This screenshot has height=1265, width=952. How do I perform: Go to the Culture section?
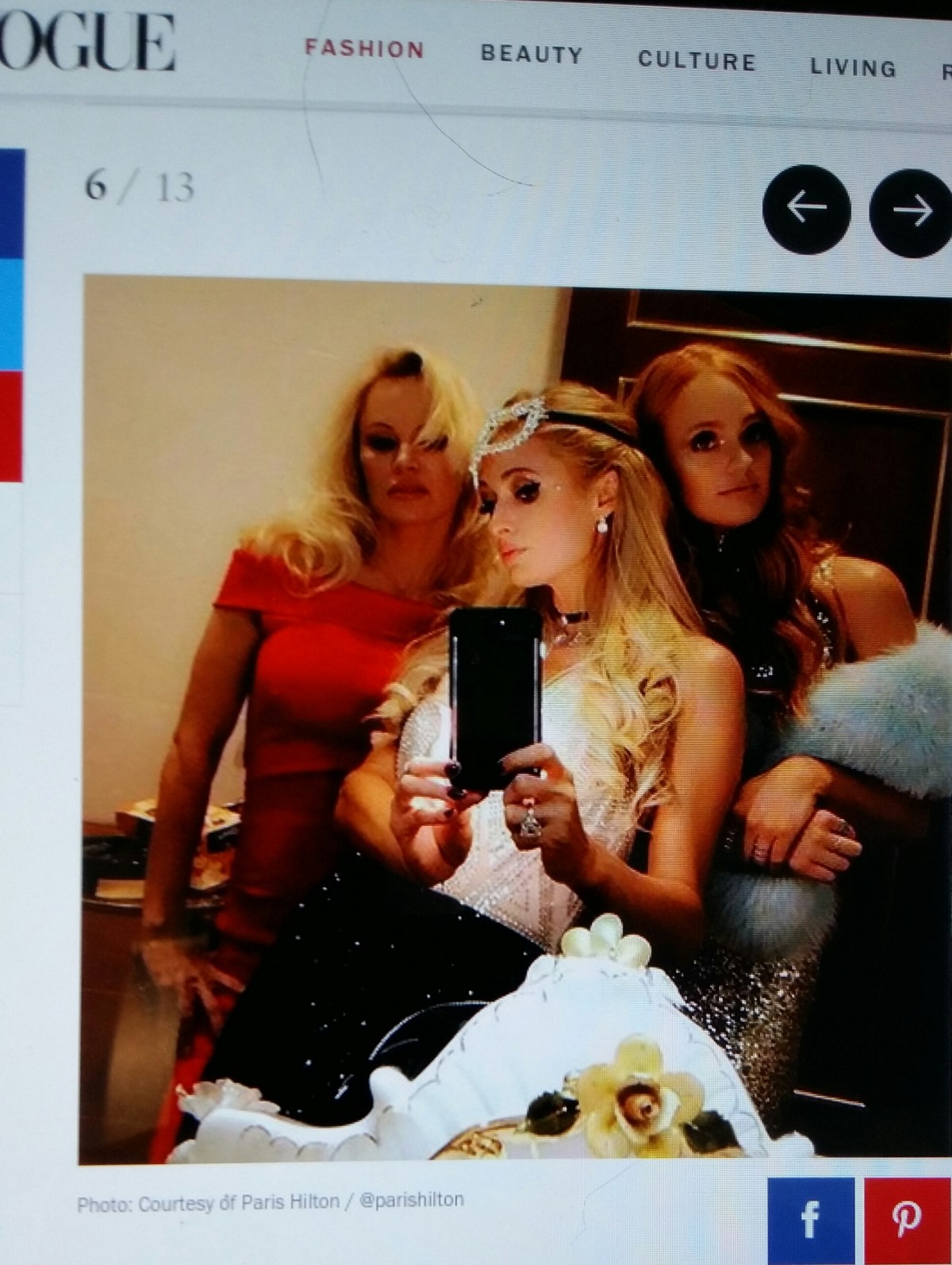pos(697,61)
